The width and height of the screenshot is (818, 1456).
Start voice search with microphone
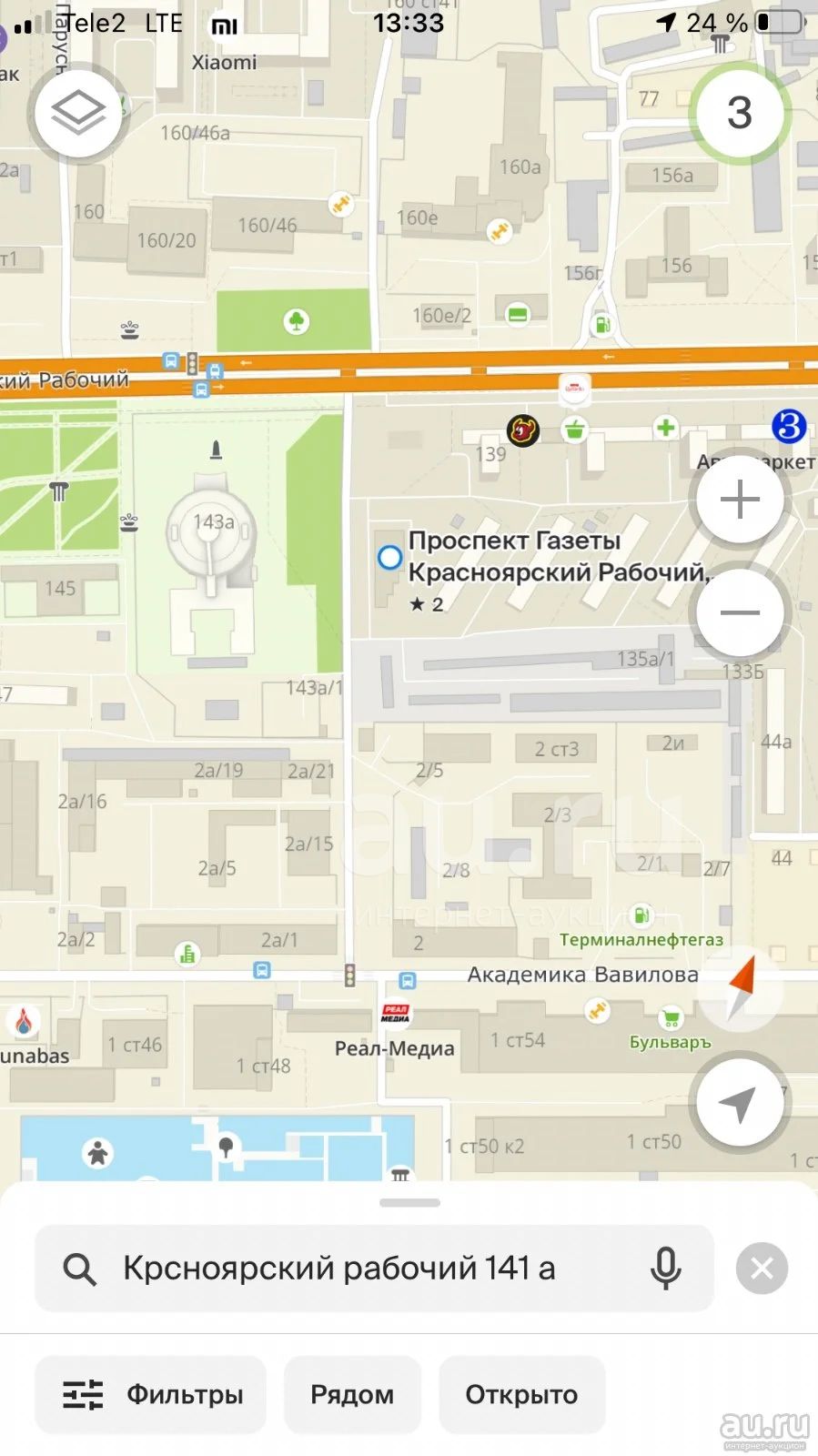[x=665, y=1268]
